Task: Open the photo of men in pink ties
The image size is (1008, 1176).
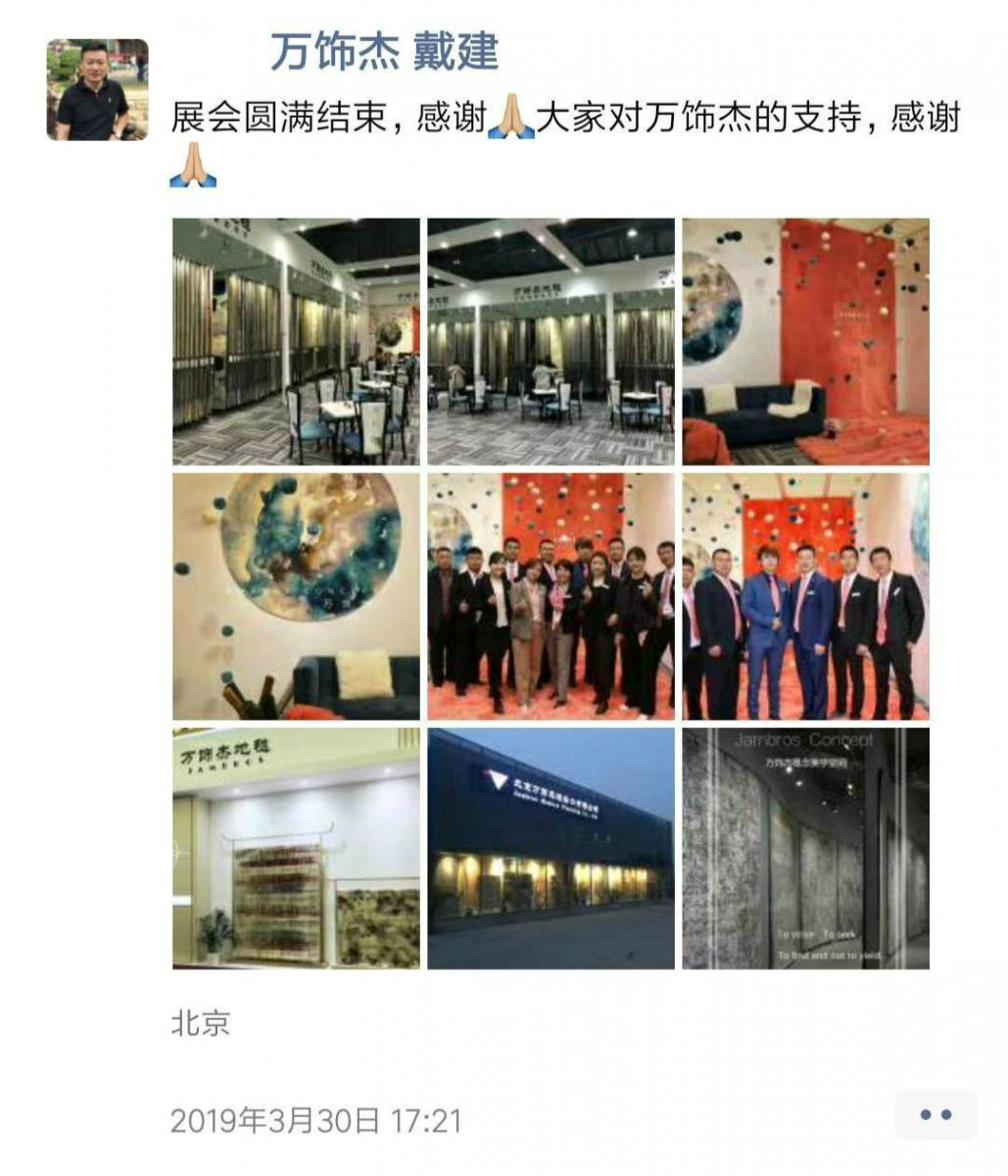Action: click(805, 596)
